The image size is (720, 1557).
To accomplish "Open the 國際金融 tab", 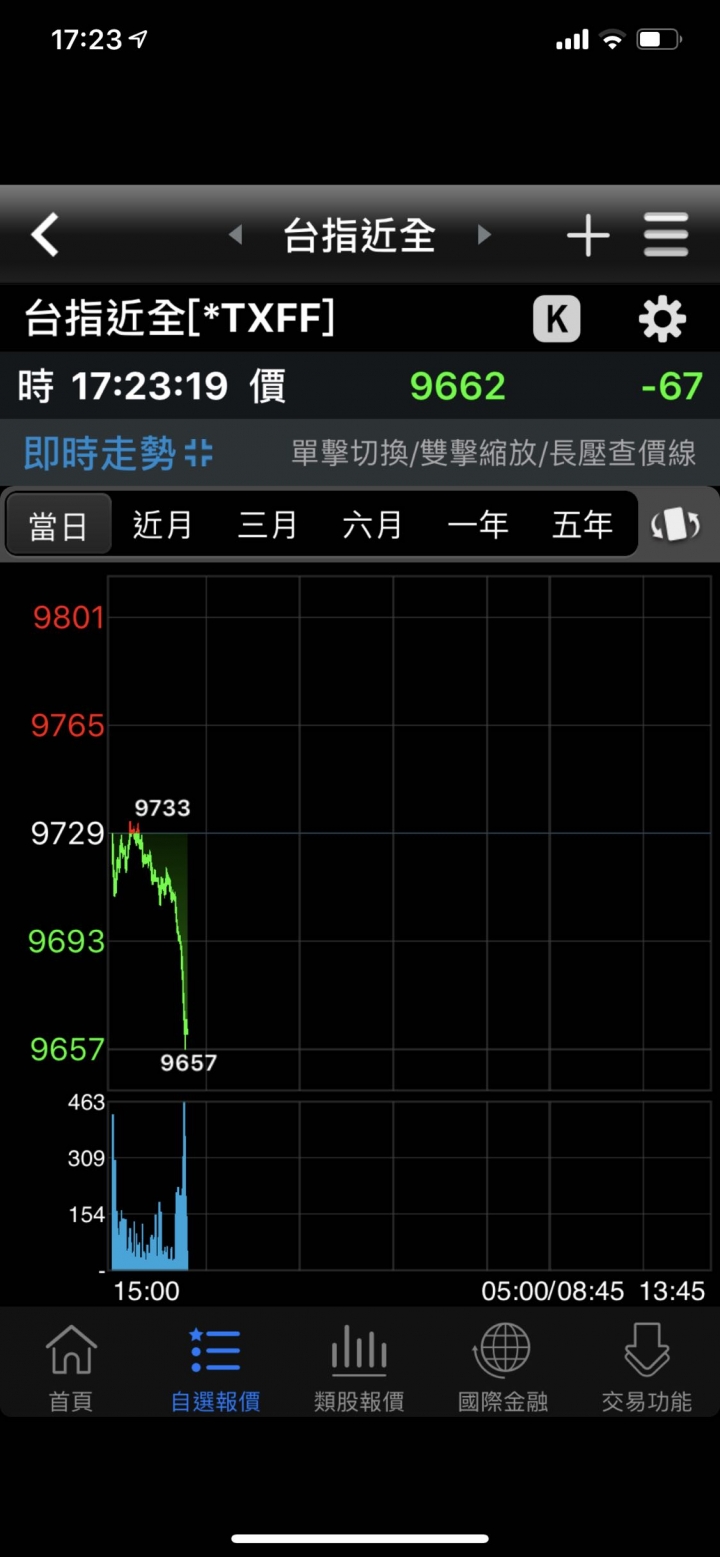I will (503, 1366).
